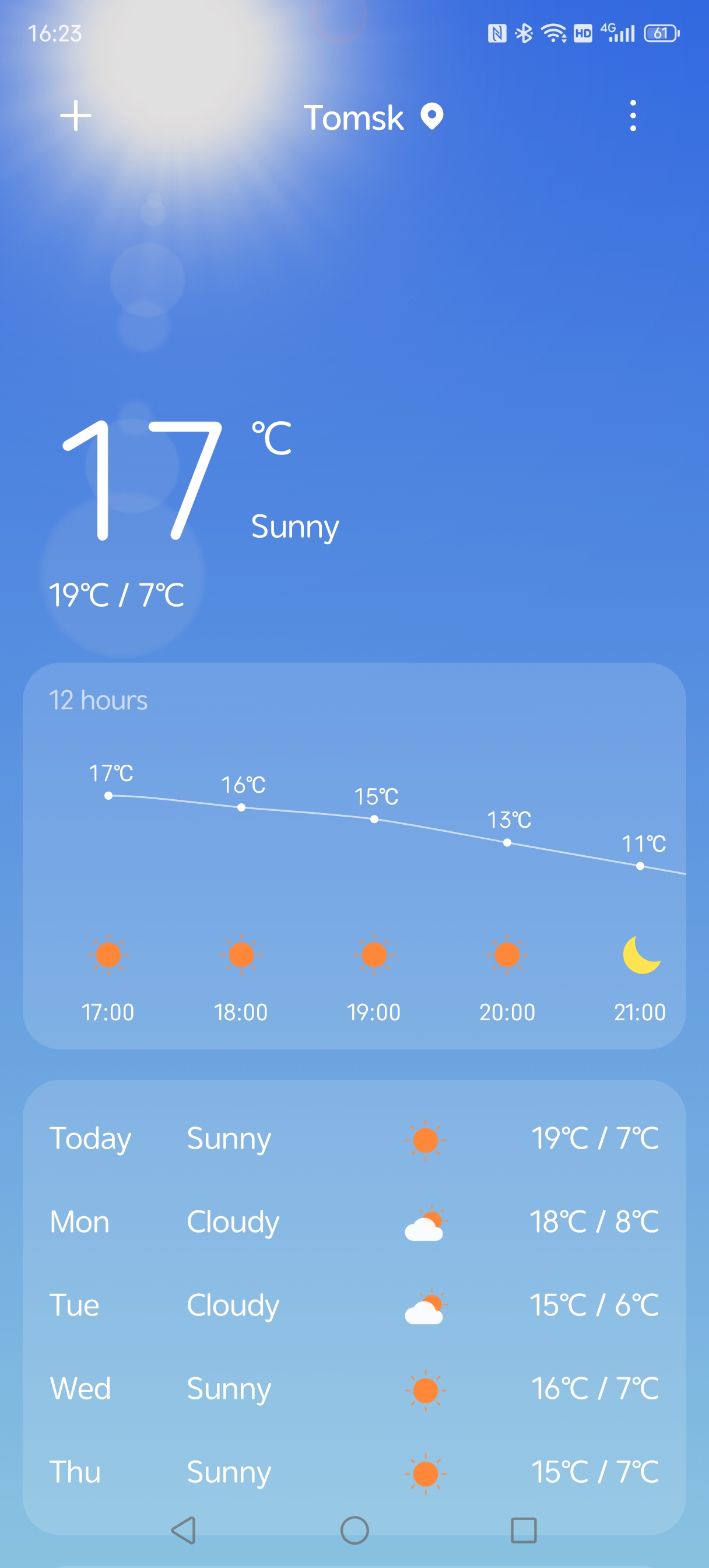Viewport: 709px width, 1568px height.
Task: View Wed sunny forecast row
Action: [354, 1389]
